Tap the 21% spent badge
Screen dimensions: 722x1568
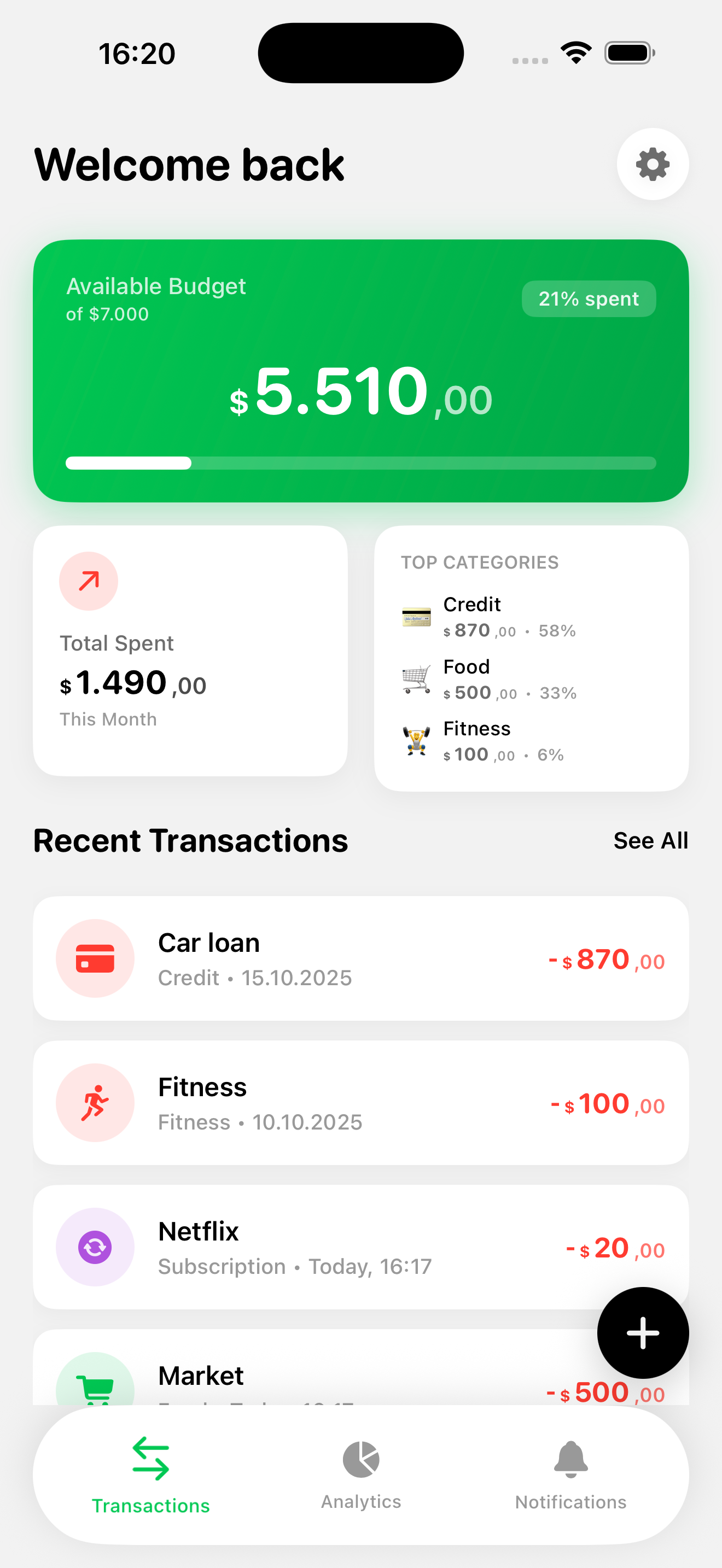[589, 299]
